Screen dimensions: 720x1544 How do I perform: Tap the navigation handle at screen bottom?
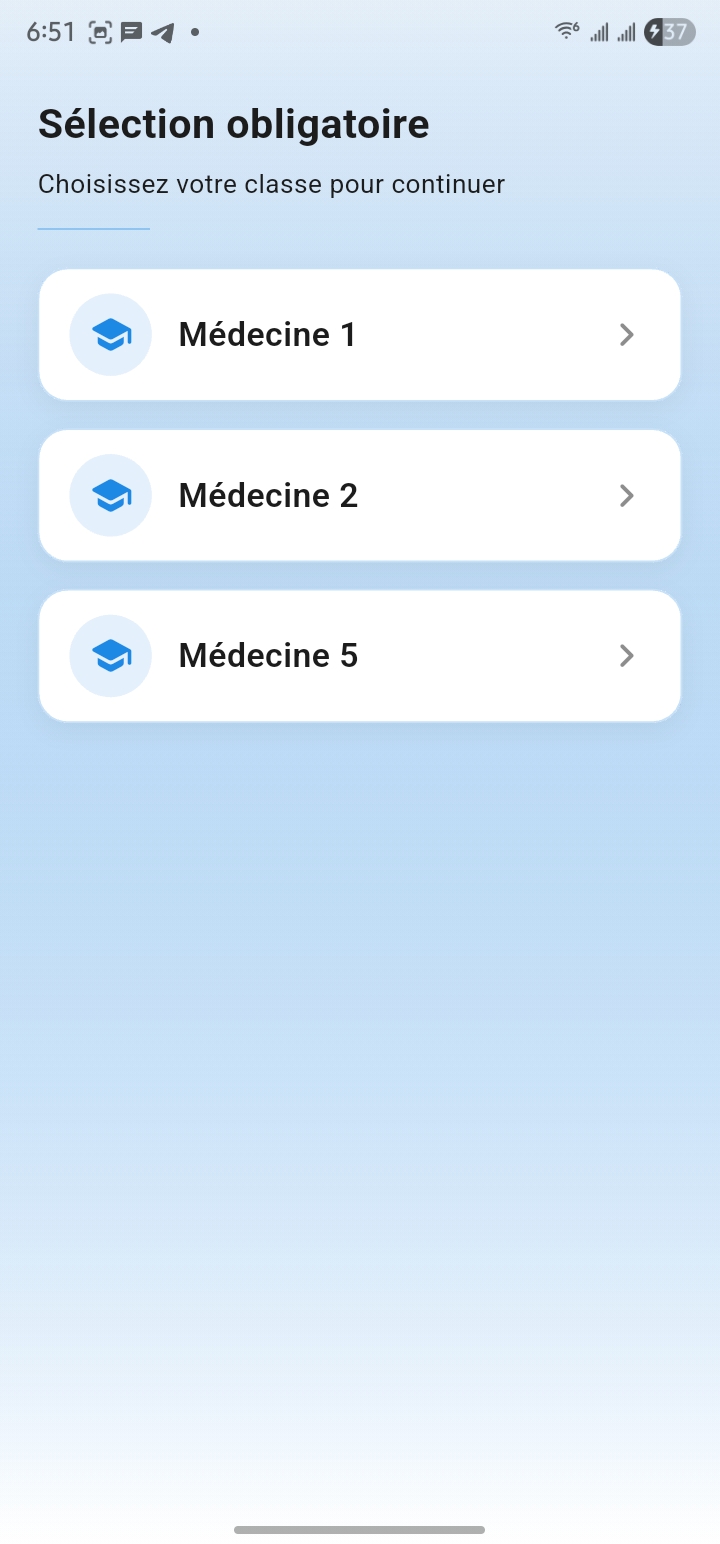coord(360,1529)
